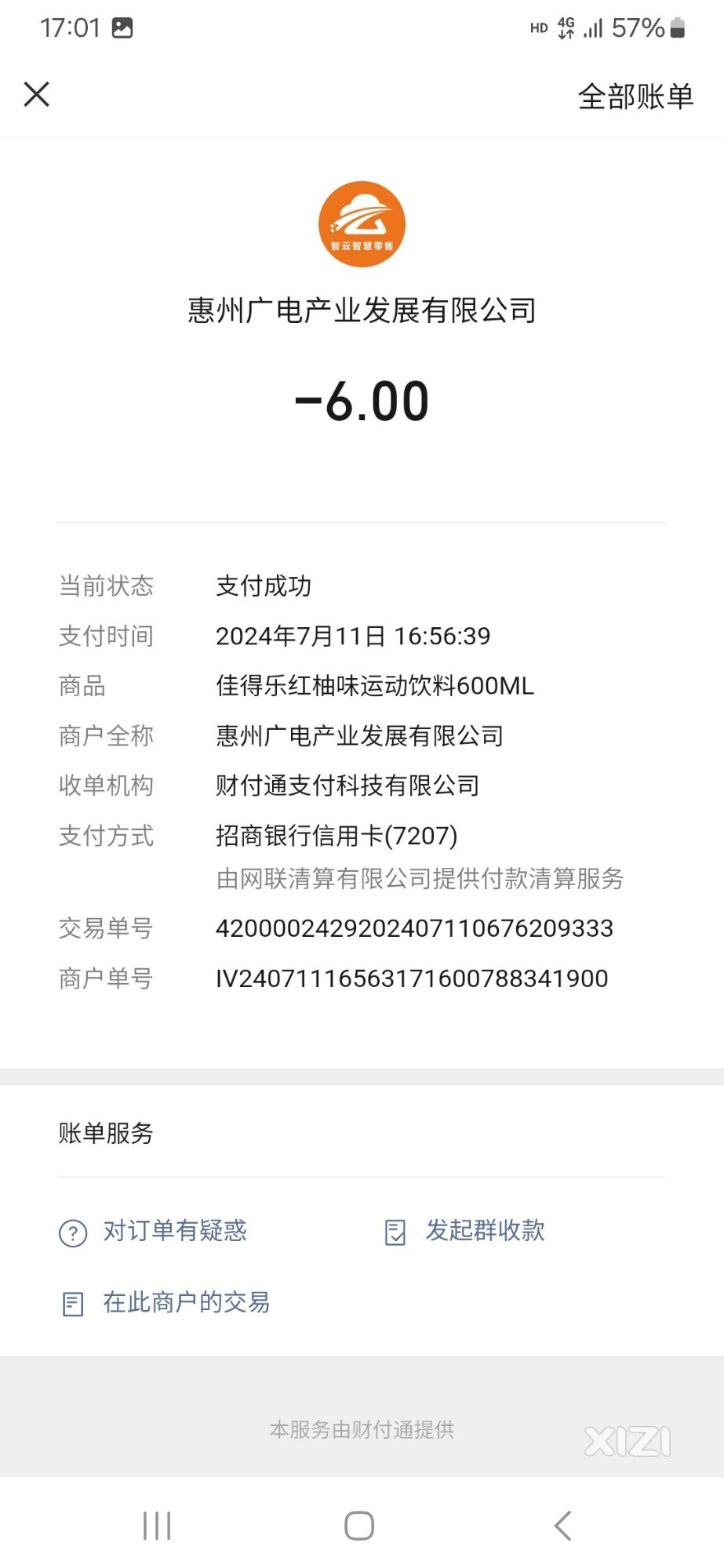Open recent apps from the navigation bar
Viewport: 724px width, 1568px height.
157,1526
